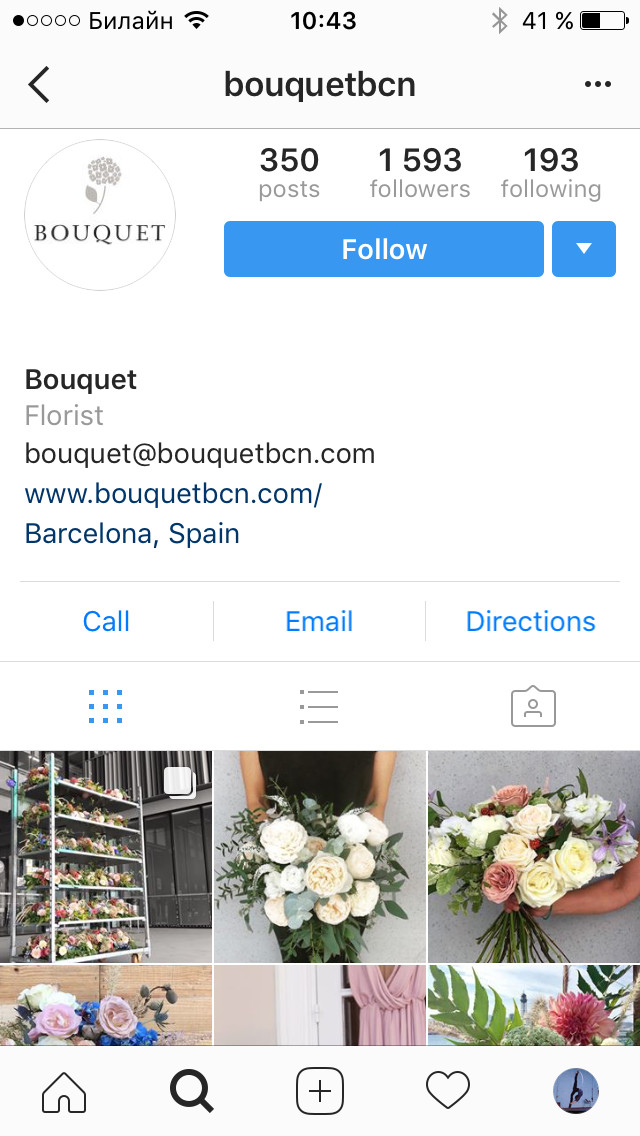Show photos tagged with this account

click(x=533, y=706)
